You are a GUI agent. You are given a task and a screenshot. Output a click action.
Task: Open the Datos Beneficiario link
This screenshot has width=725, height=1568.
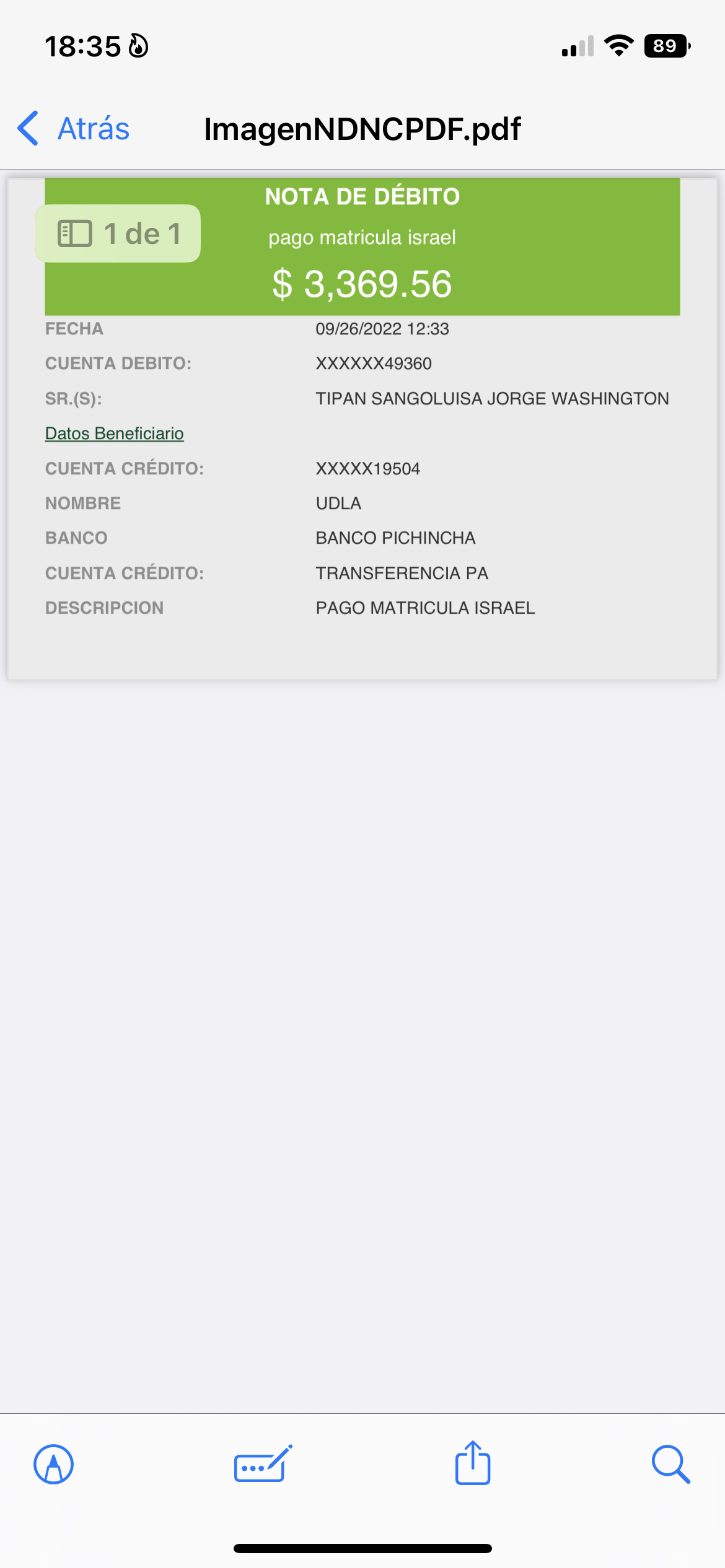(x=115, y=433)
